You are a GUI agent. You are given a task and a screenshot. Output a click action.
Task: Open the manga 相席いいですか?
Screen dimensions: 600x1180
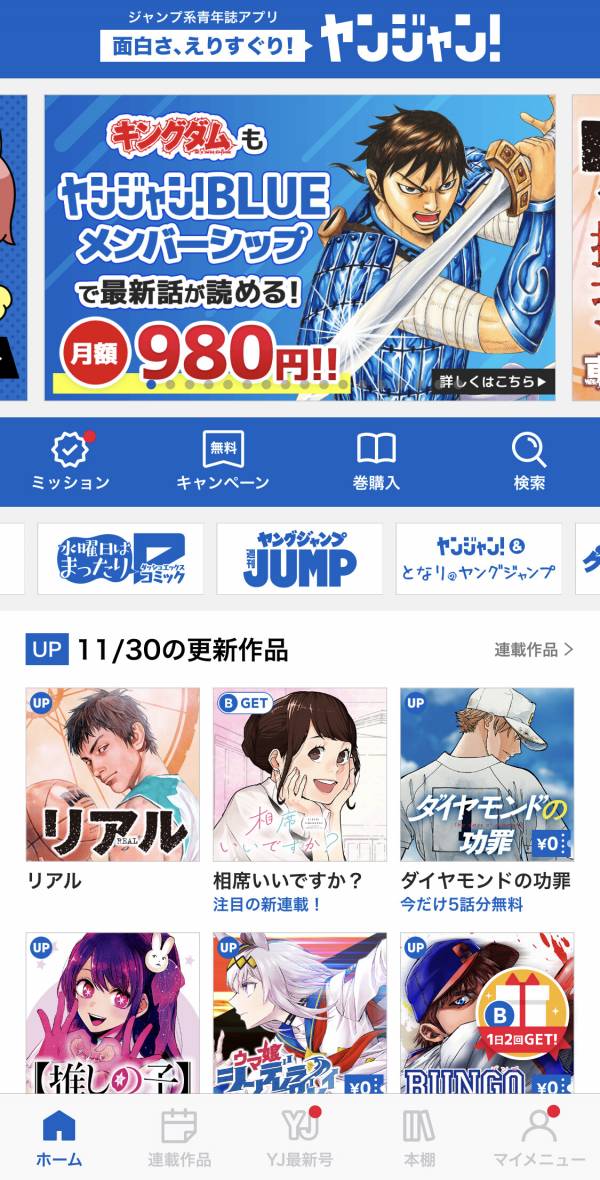pyautogui.click(x=299, y=775)
